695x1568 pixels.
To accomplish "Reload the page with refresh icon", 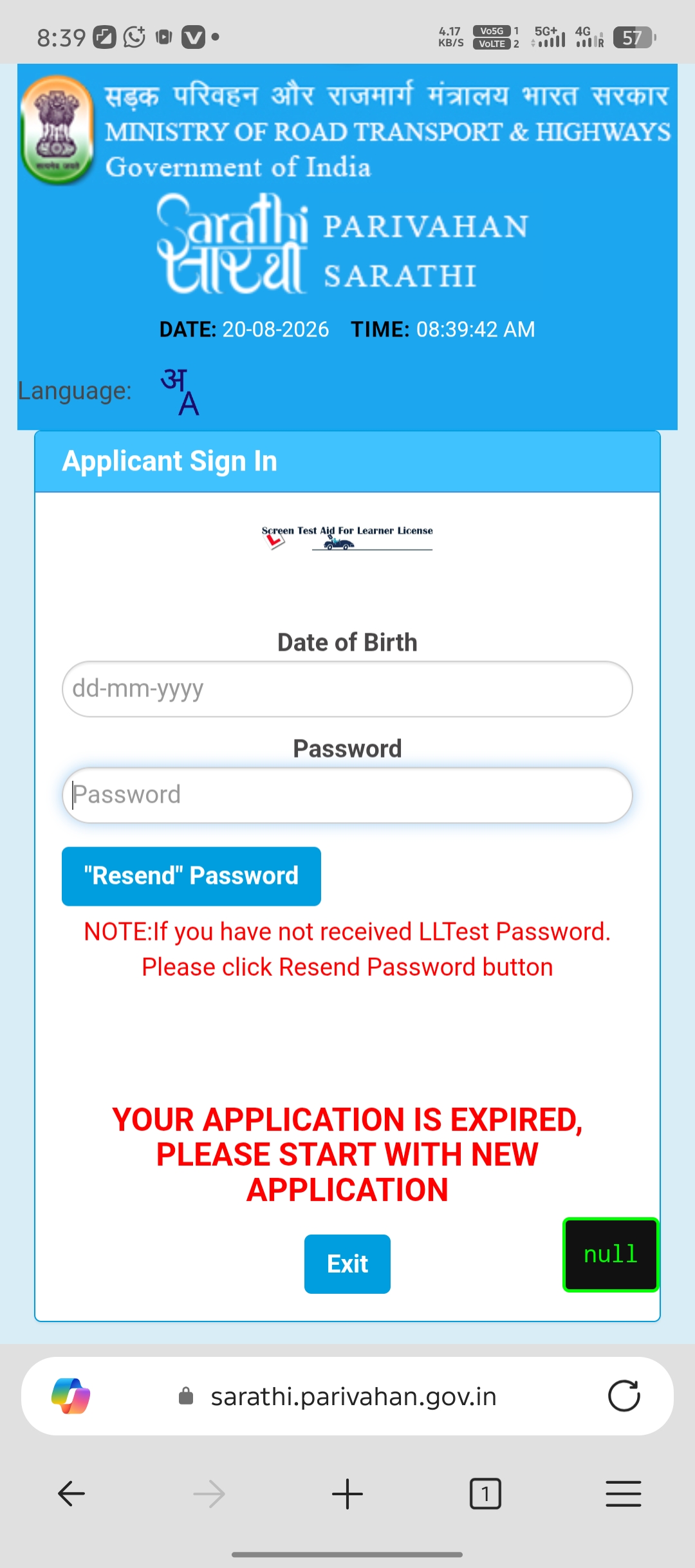I will click(x=624, y=1396).
